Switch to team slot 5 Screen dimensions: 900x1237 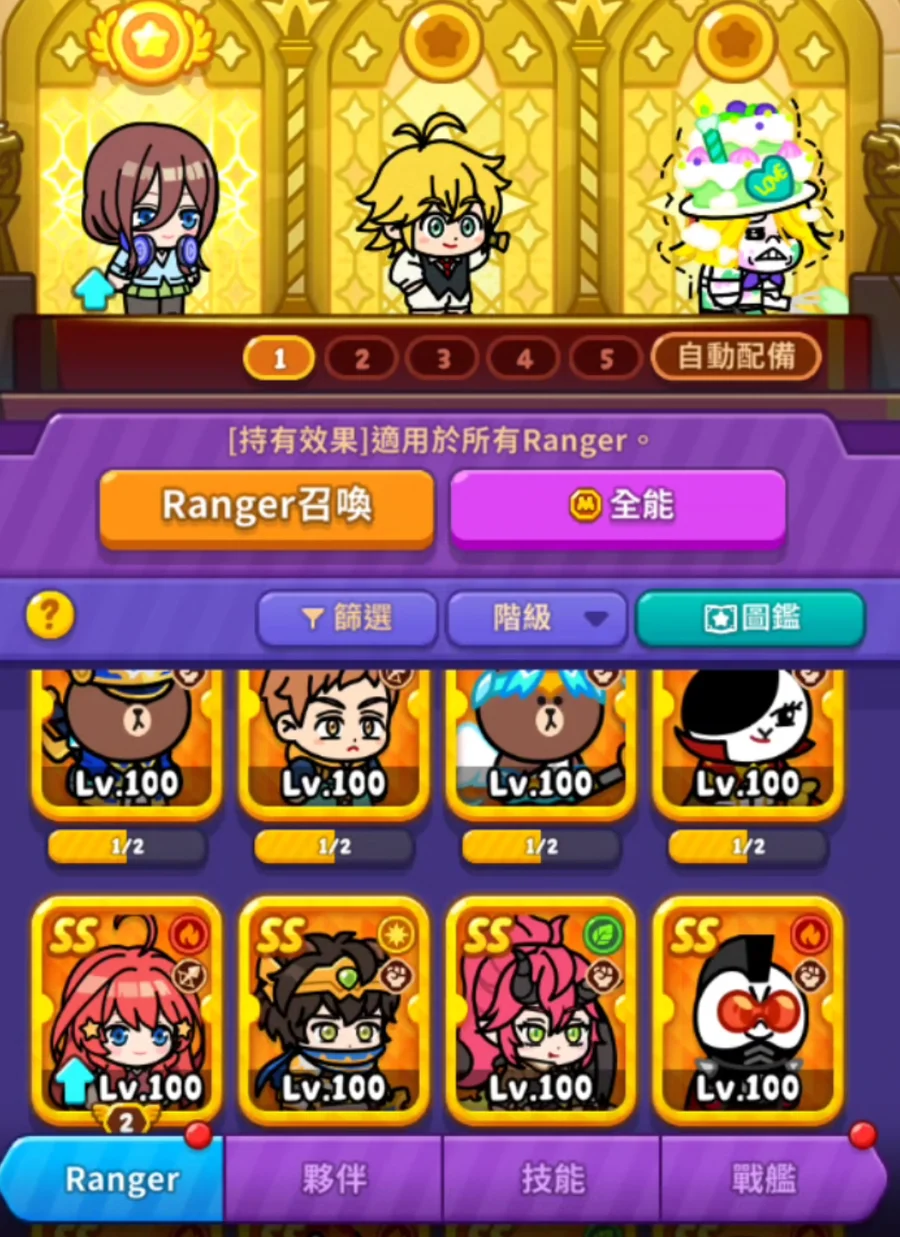[x=605, y=359]
